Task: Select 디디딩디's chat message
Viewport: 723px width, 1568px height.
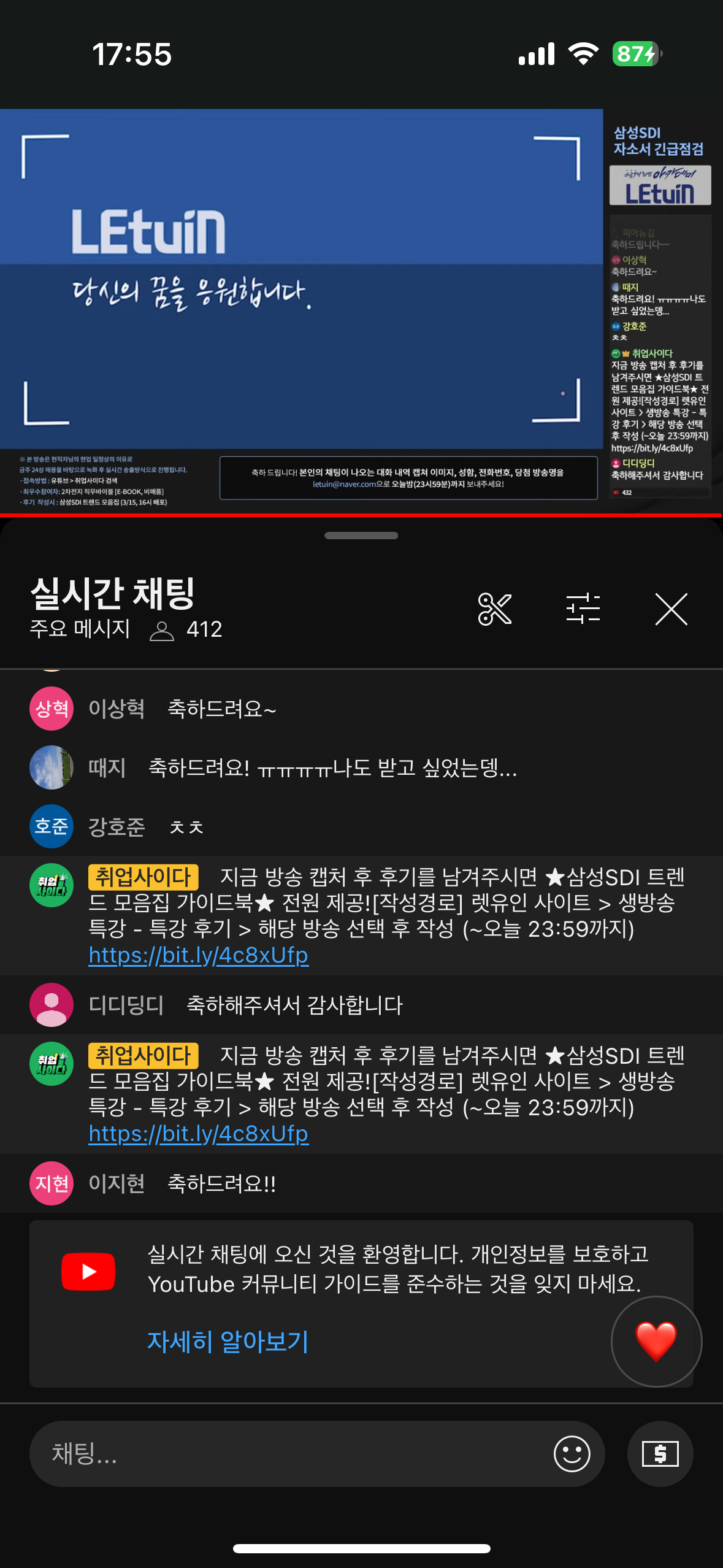Action: pos(294,1005)
